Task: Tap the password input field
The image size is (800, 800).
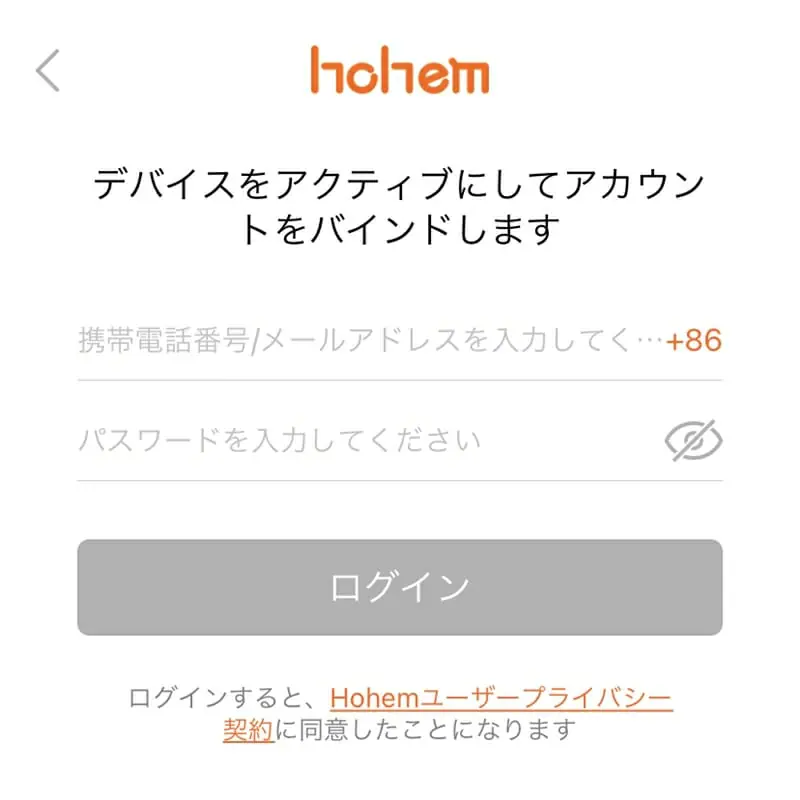Action: (x=360, y=440)
